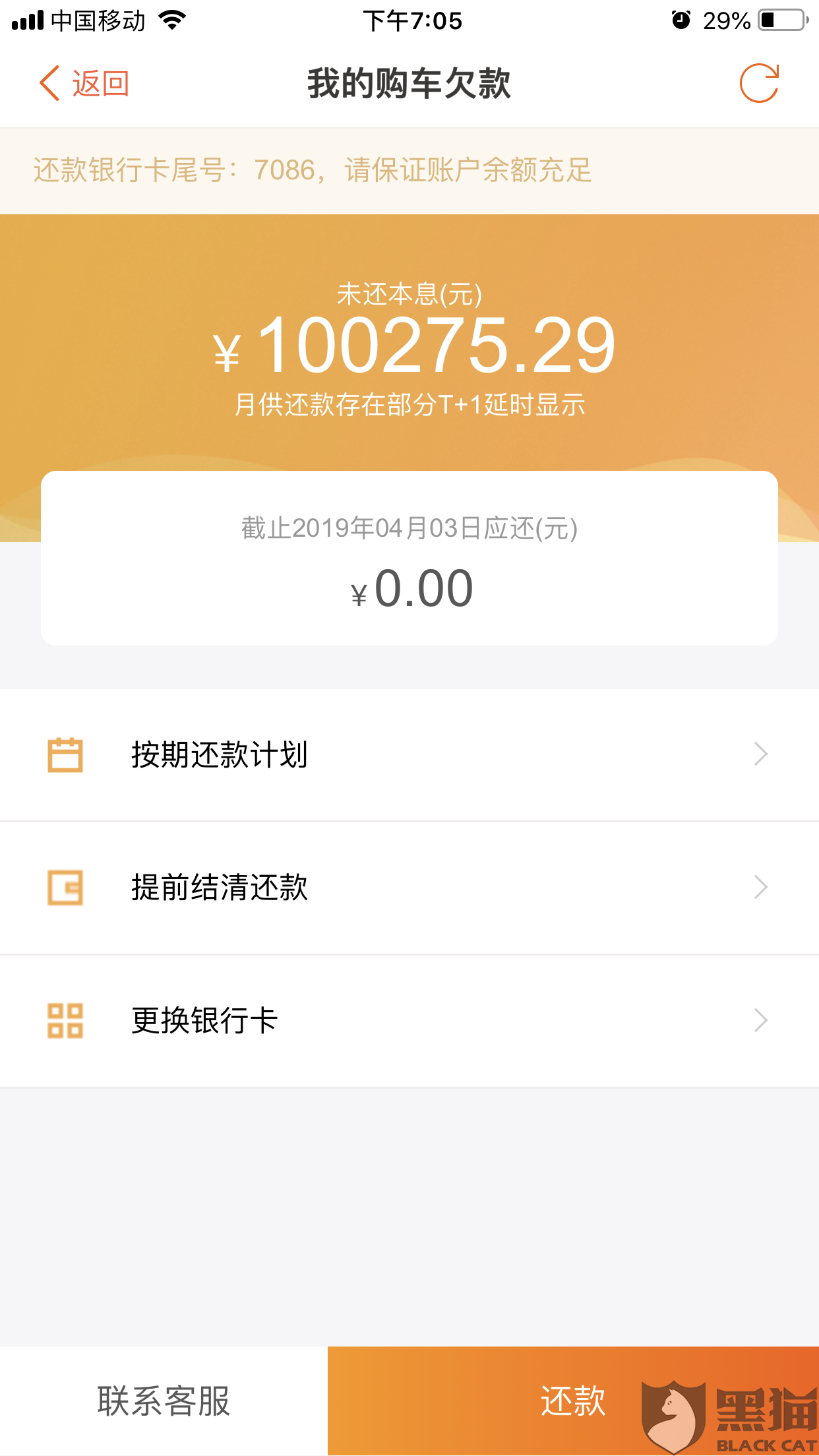Refresh the car loan page
The height and width of the screenshot is (1456, 819).
[759, 84]
